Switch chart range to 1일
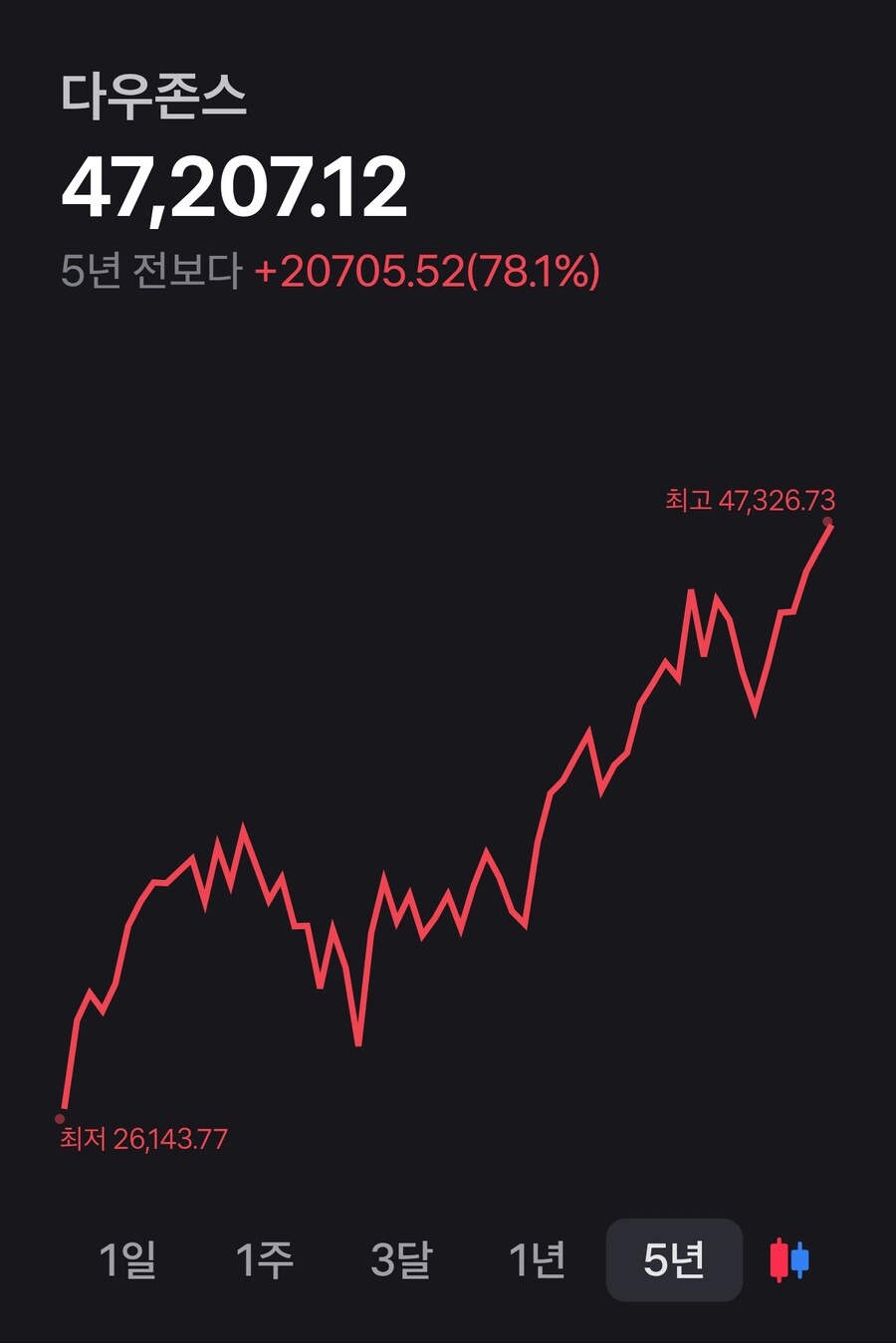Viewport: 896px width, 1343px height. (x=127, y=1260)
